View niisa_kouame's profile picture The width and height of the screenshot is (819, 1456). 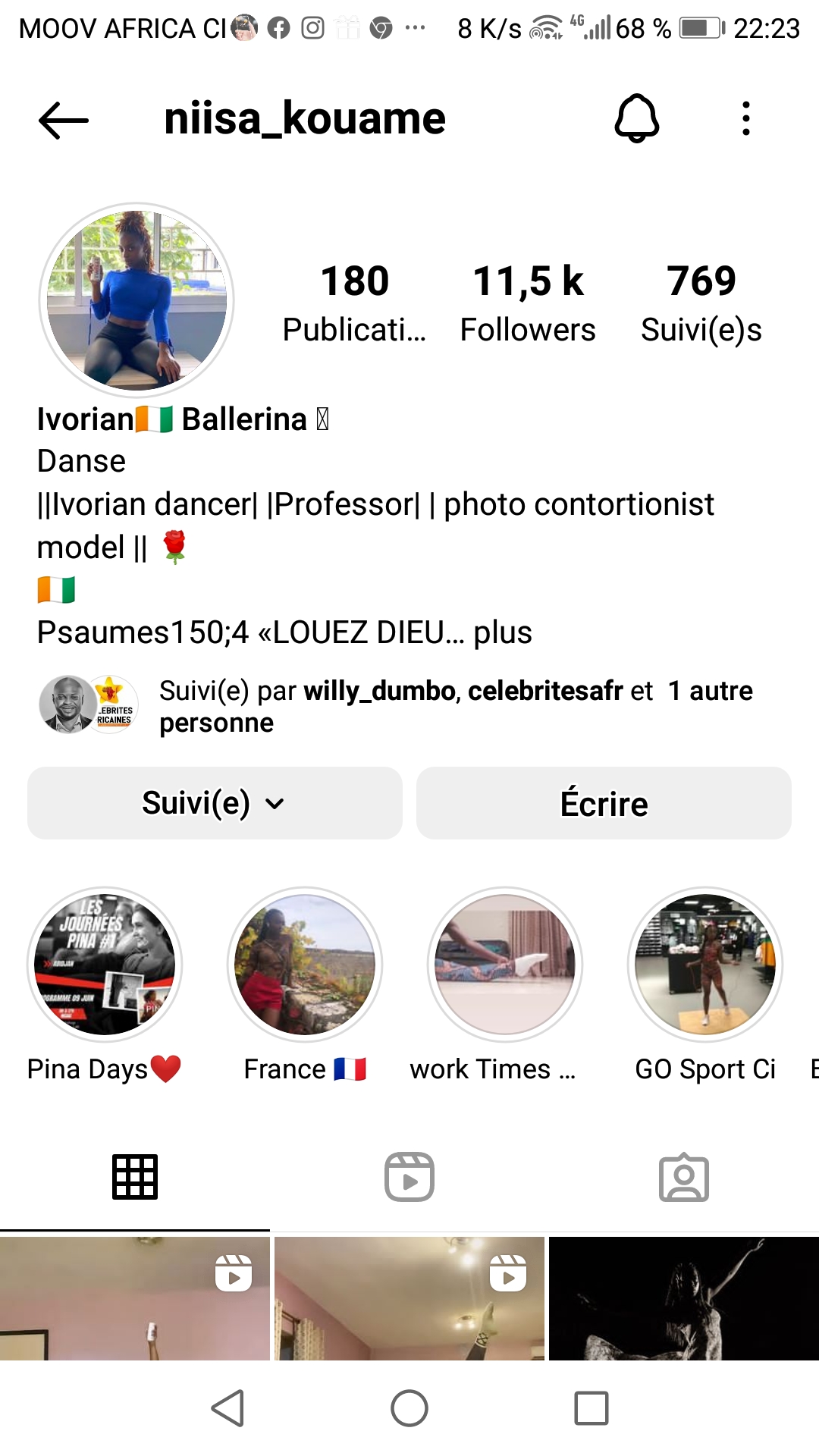(x=136, y=300)
